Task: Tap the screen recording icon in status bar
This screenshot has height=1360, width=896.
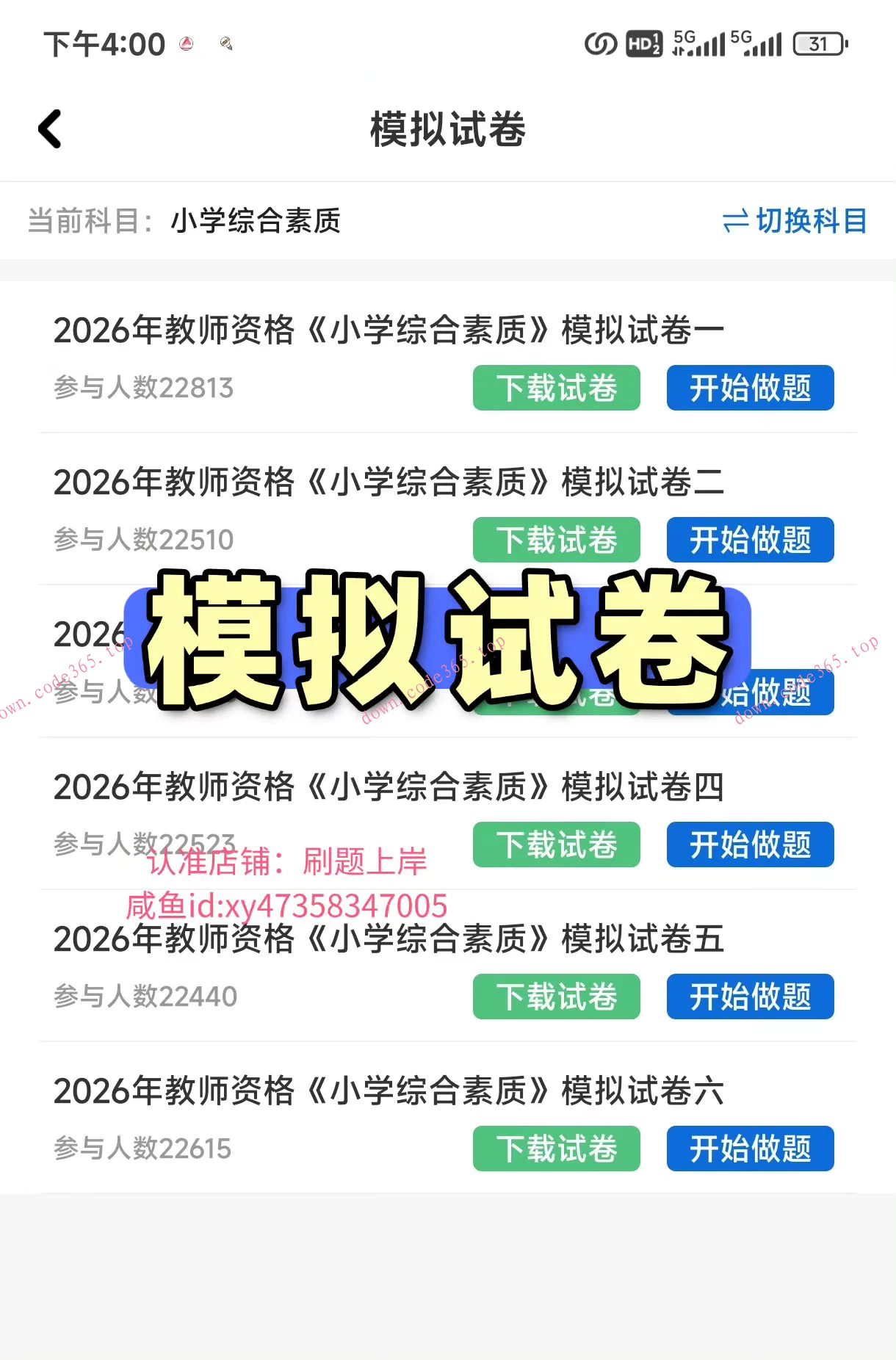Action: (599, 44)
